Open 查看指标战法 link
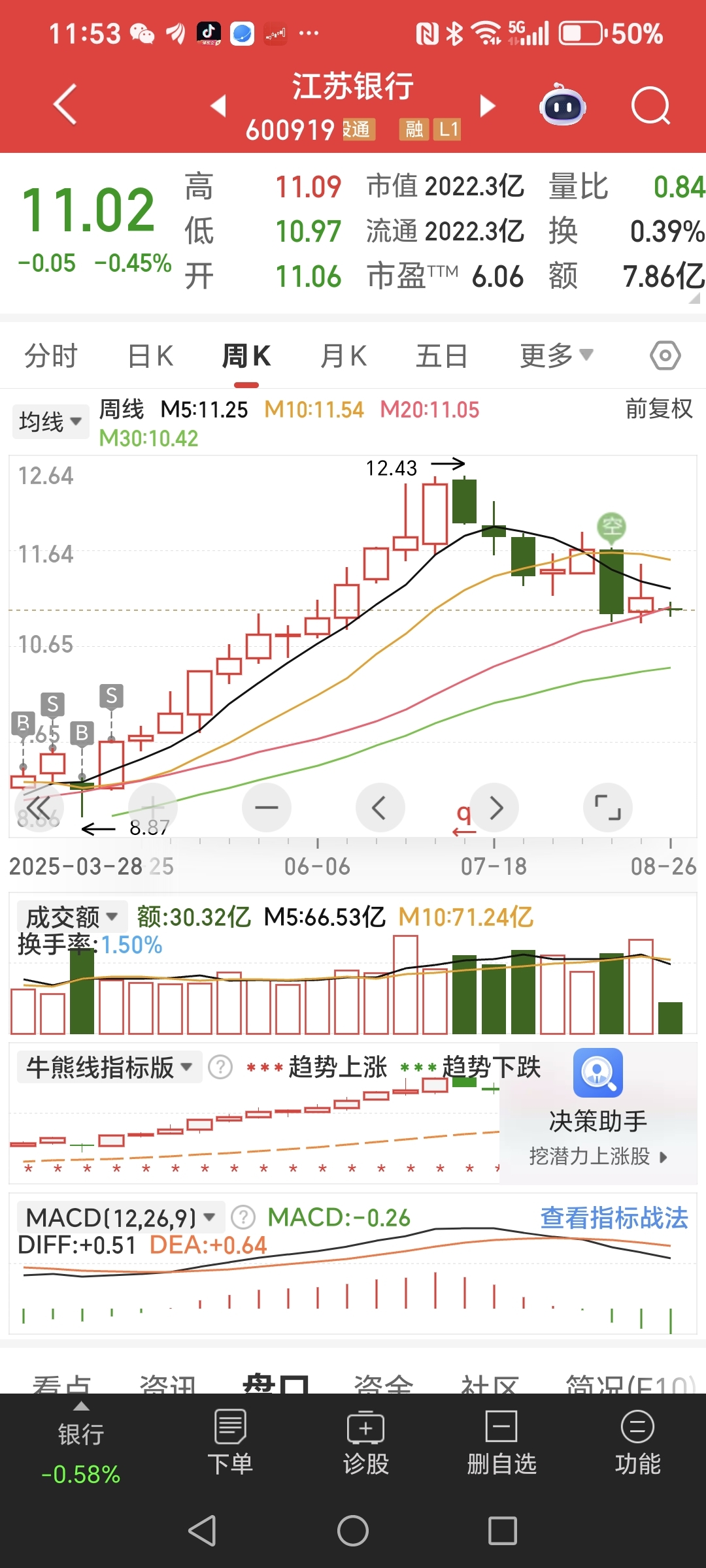The width and height of the screenshot is (706, 1568). tap(614, 1218)
